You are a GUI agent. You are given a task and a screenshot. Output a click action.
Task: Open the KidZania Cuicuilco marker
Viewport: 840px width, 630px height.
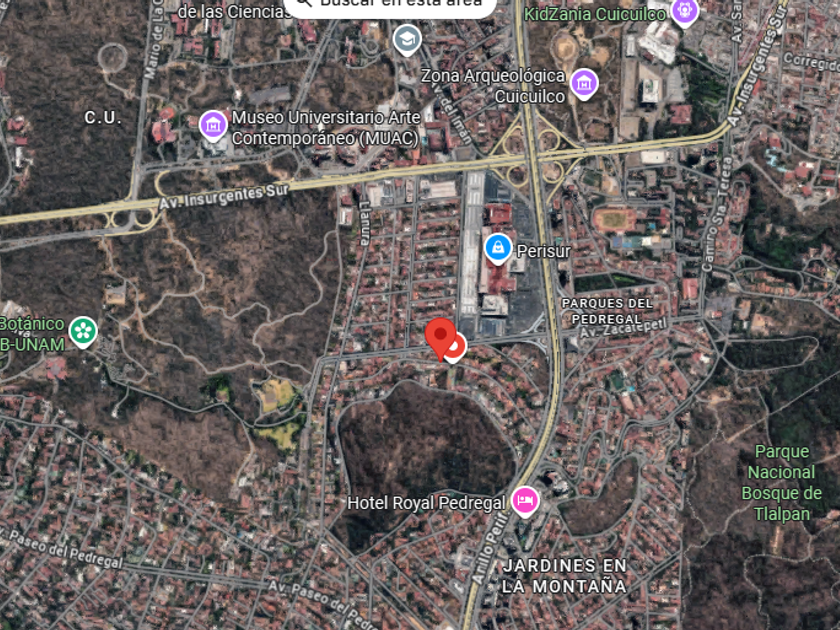click(685, 11)
